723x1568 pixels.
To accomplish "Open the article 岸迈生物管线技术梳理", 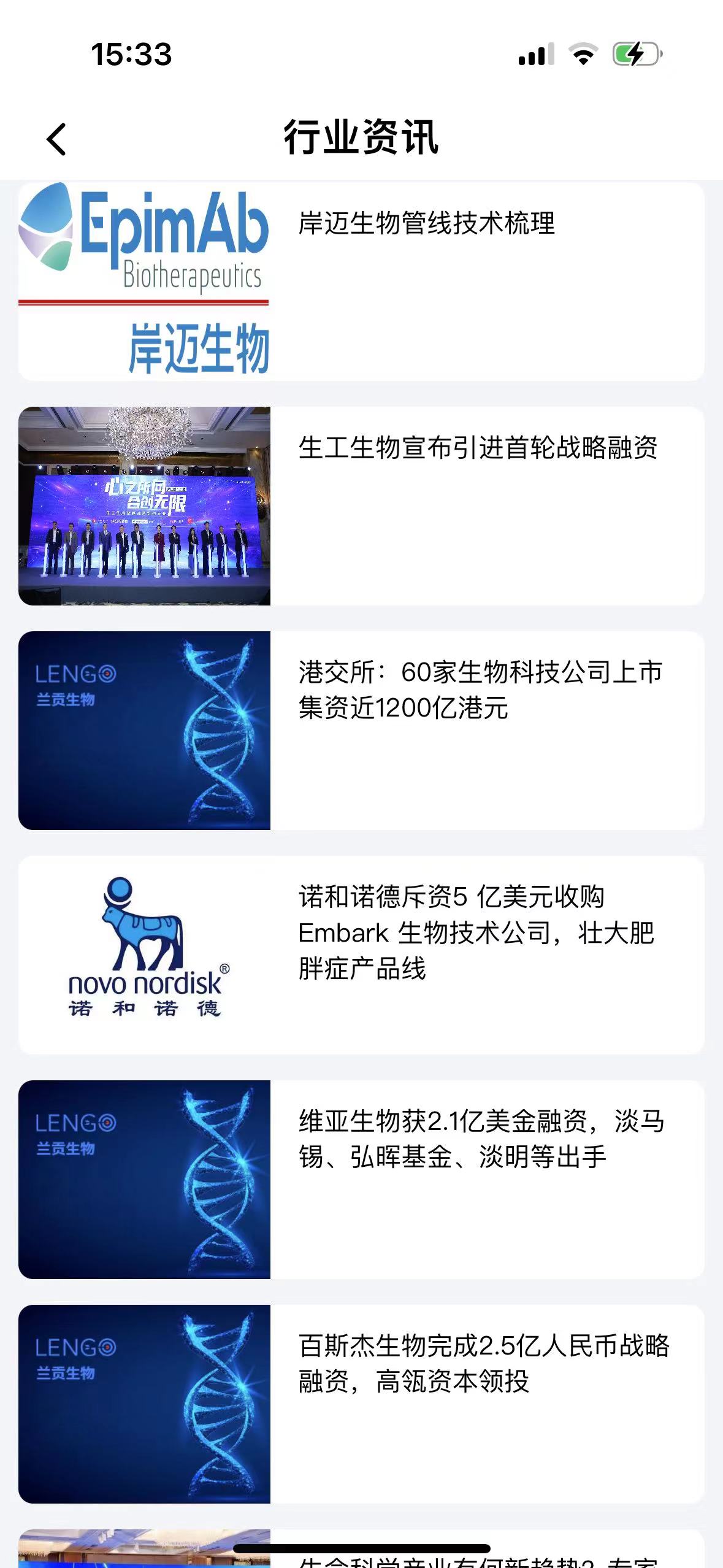I will click(426, 223).
